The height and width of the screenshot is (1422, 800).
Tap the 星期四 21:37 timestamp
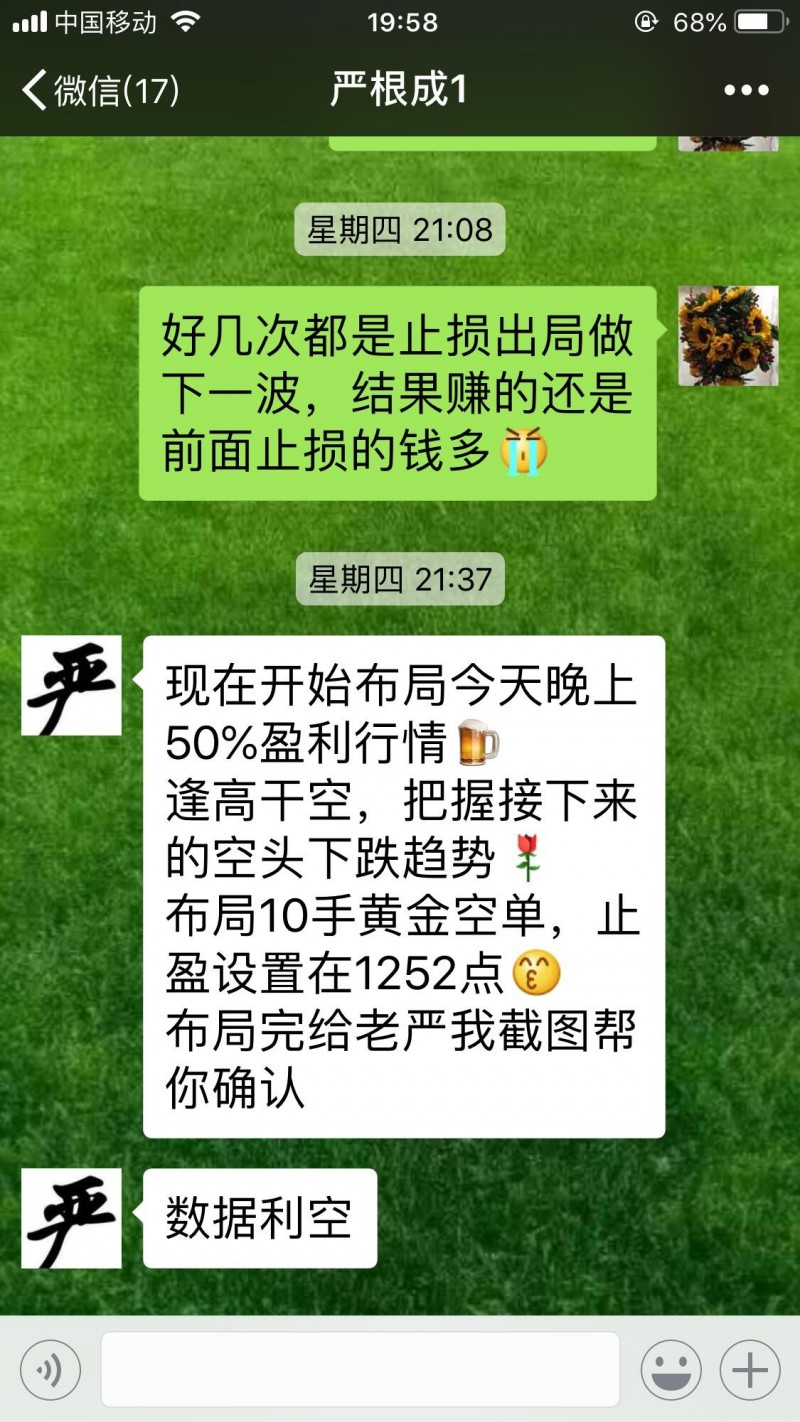[x=399, y=578]
